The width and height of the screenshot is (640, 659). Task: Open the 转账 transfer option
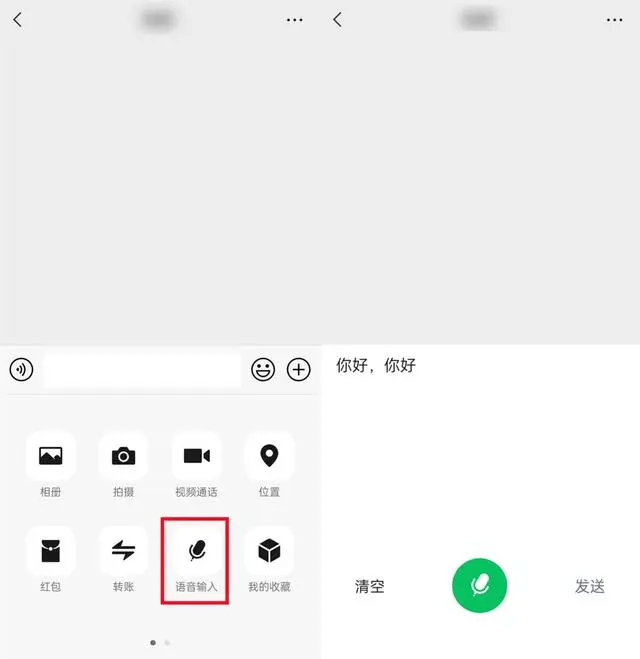tap(123, 551)
